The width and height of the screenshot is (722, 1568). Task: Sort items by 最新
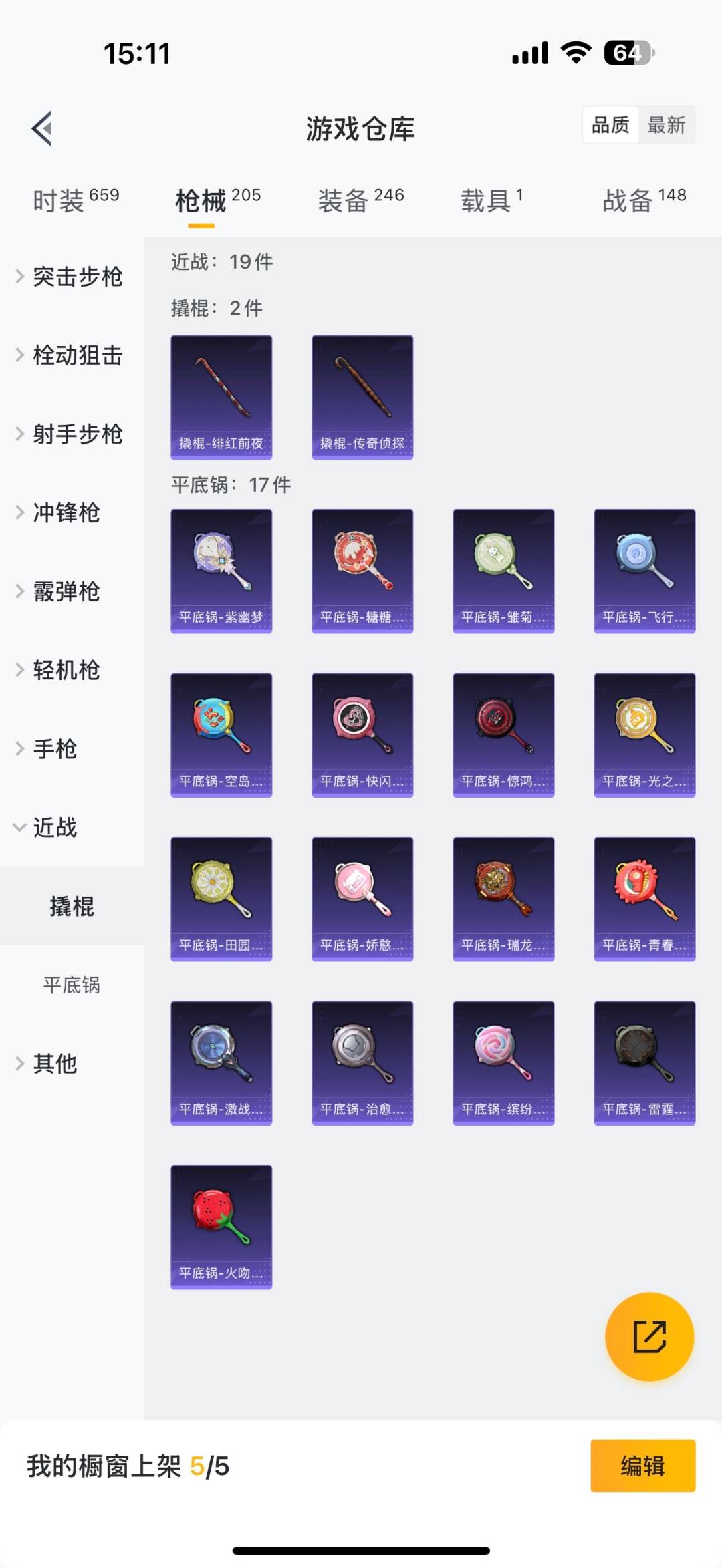coord(666,125)
